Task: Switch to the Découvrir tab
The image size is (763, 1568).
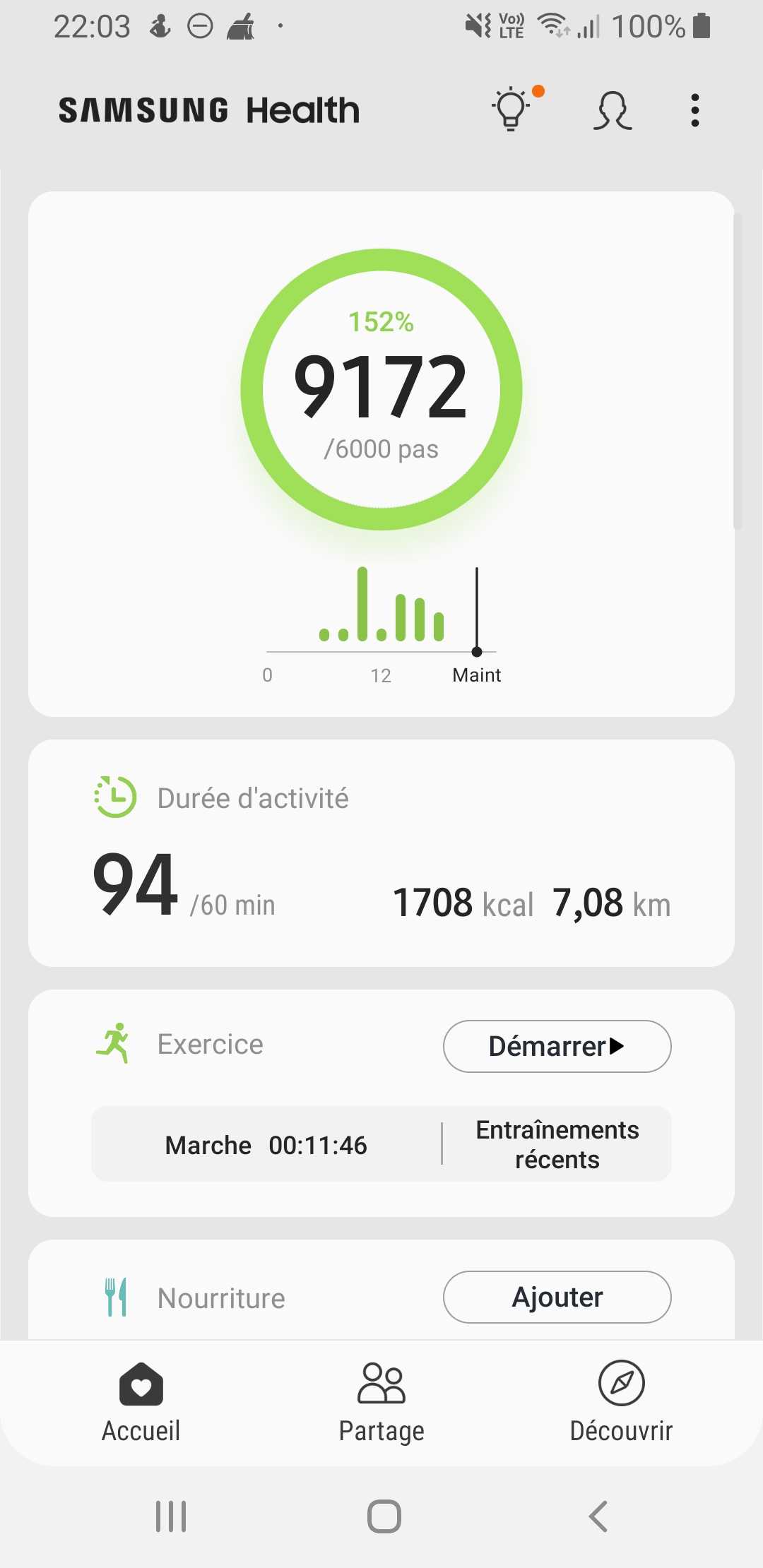Action: click(x=621, y=1402)
